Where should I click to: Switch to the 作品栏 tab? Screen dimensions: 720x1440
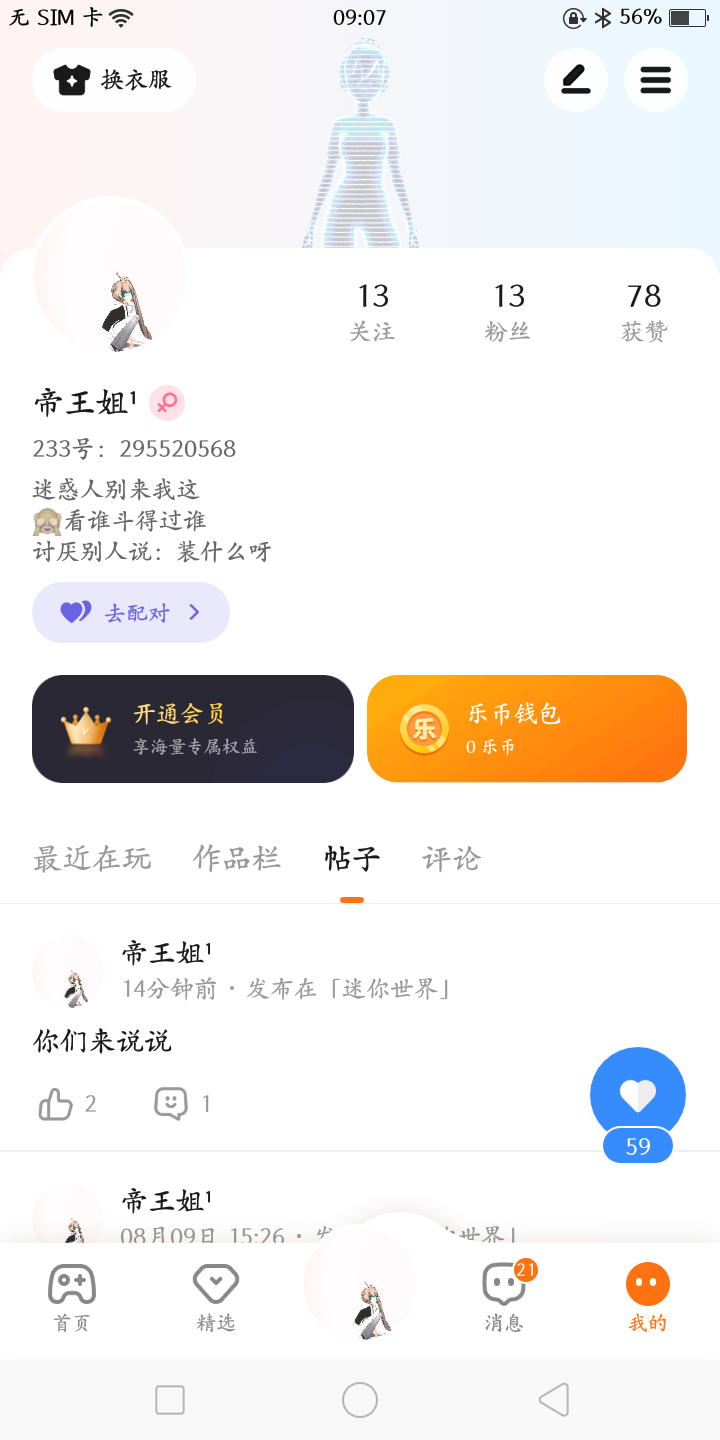pyautogui.click(x=237, y=859)
